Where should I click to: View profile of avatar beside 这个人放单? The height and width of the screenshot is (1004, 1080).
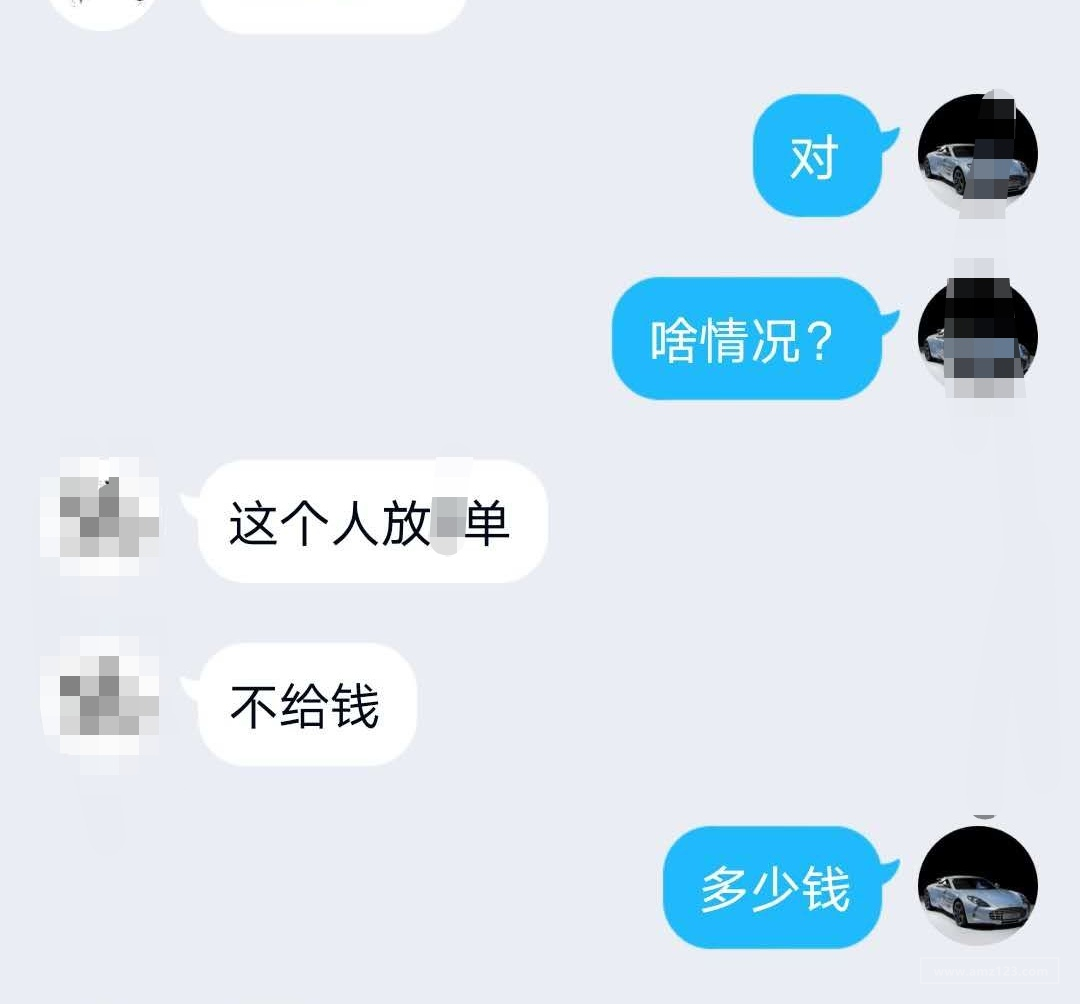coord(100,520)
